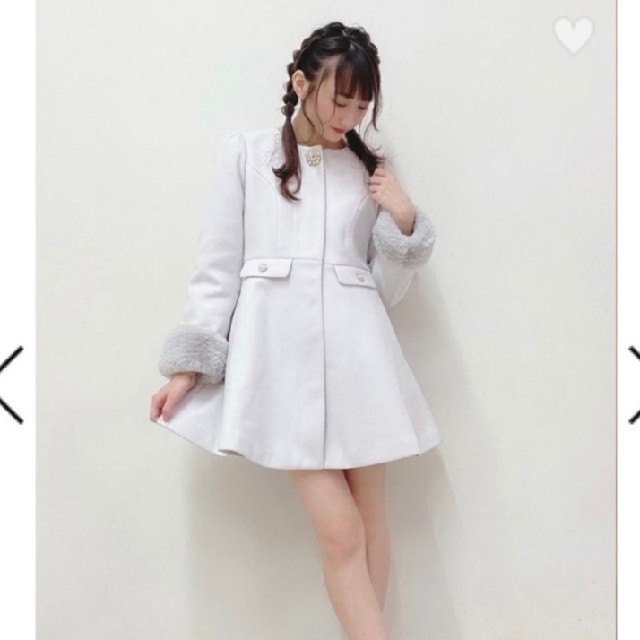Favorite this coat with the heart icon

[574, 36]
